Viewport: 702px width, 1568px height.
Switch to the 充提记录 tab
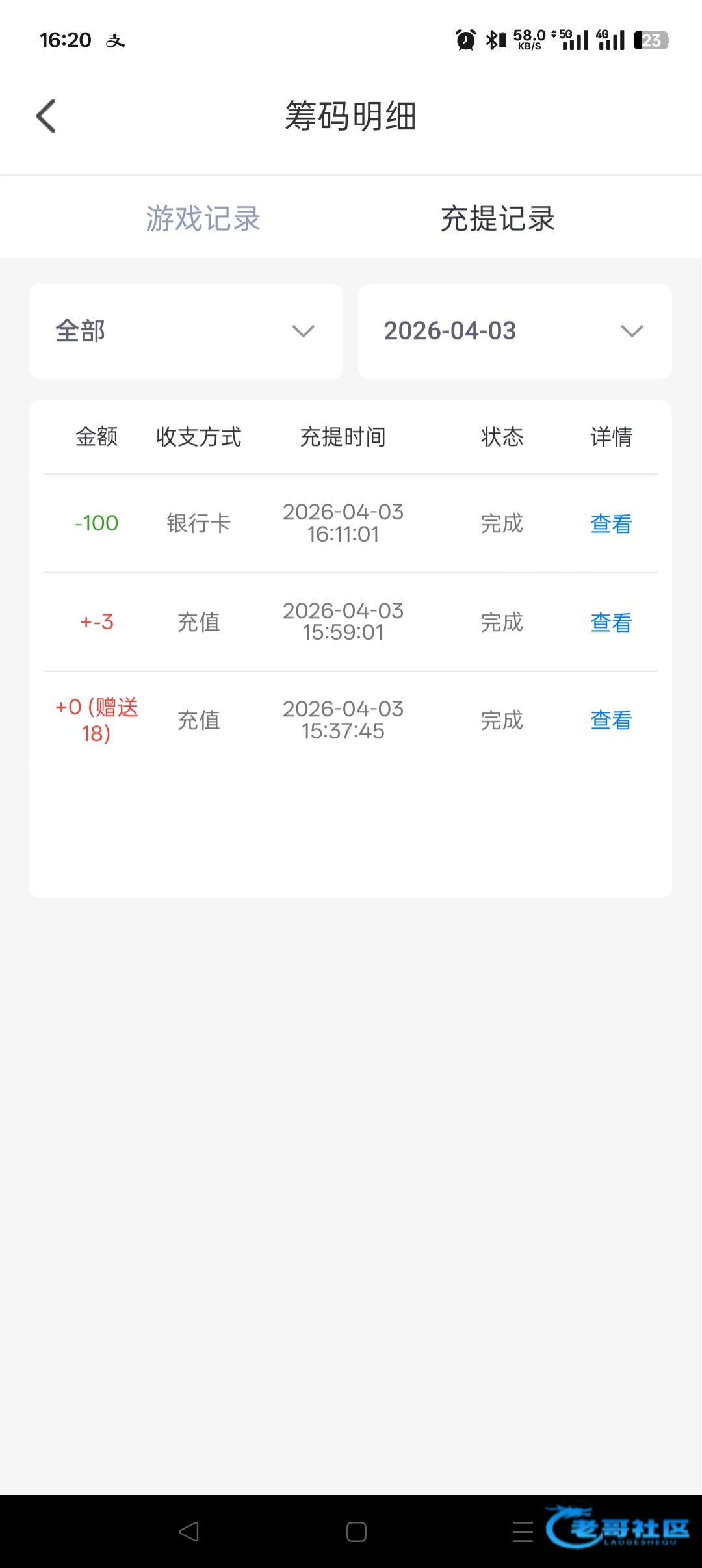point(498,218)
